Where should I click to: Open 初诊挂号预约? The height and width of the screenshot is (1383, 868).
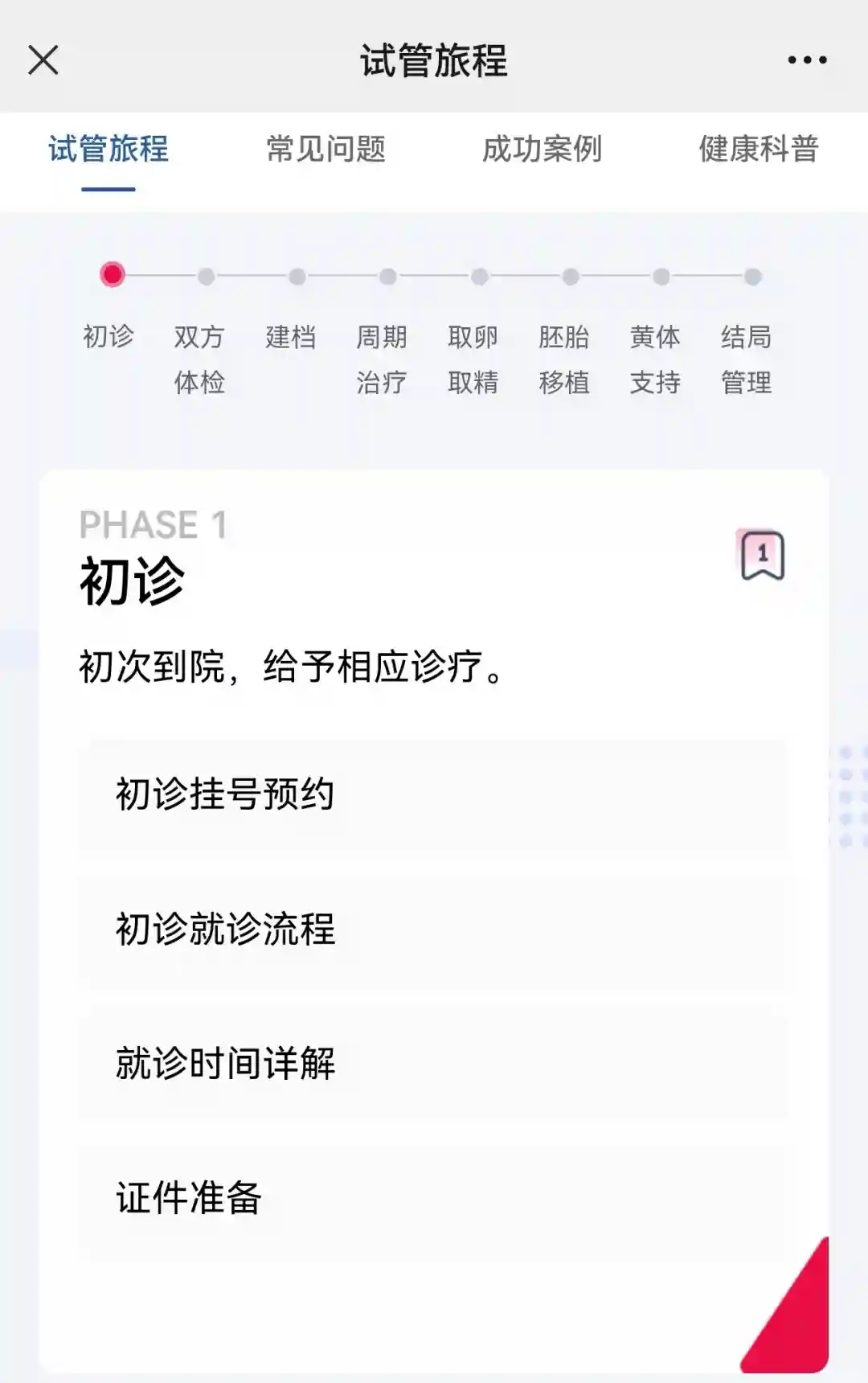[432, 794]
